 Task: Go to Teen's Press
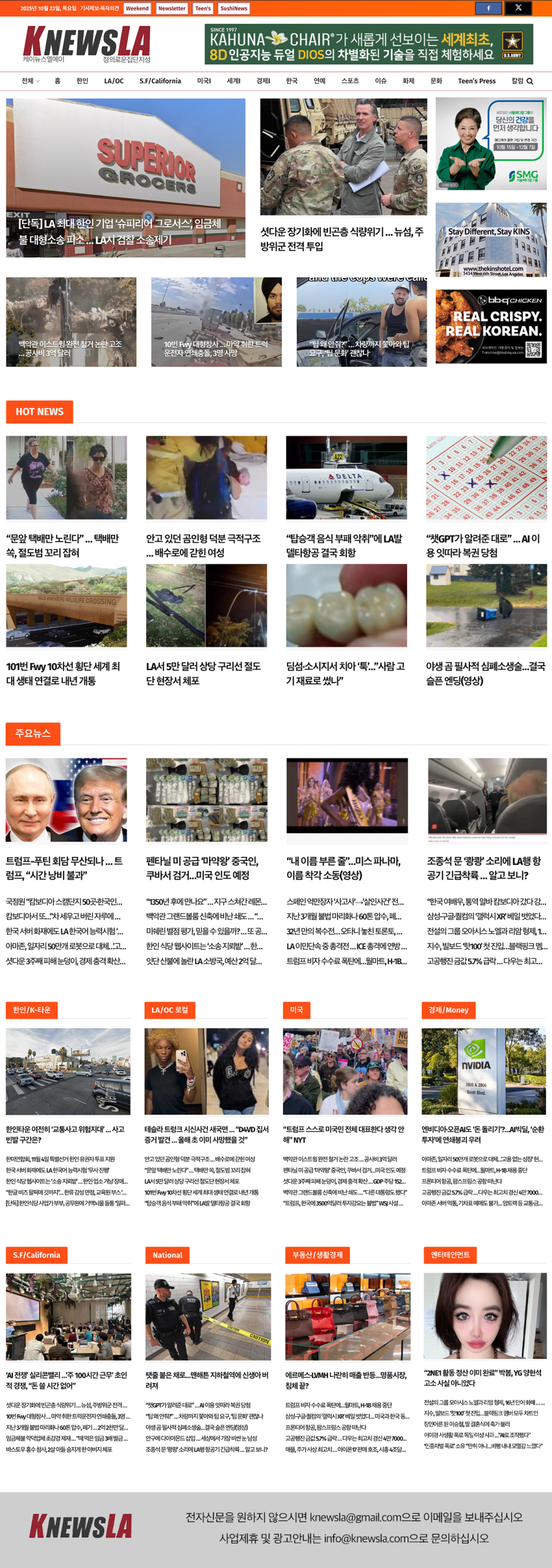[x=477, y=81]
